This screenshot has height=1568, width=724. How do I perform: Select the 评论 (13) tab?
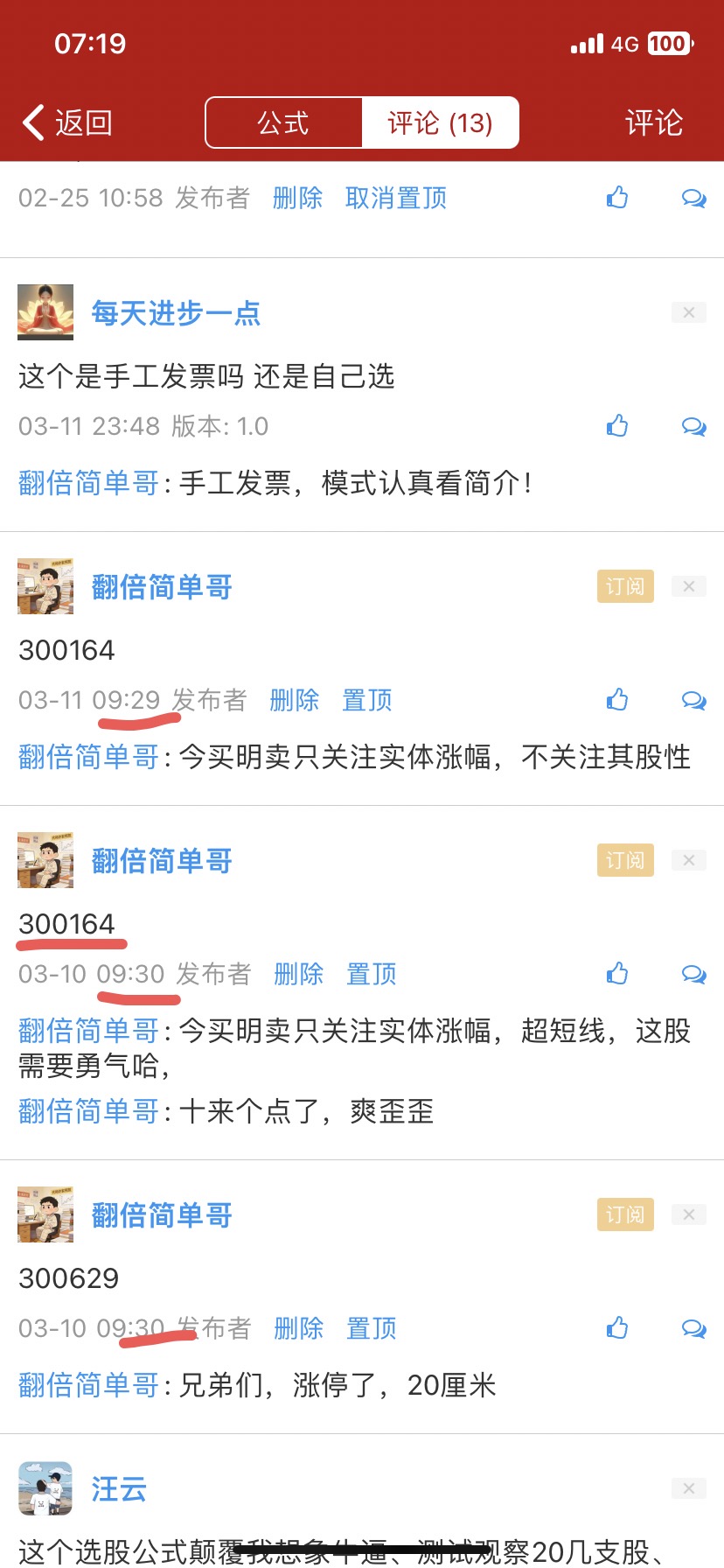point(440,122)
